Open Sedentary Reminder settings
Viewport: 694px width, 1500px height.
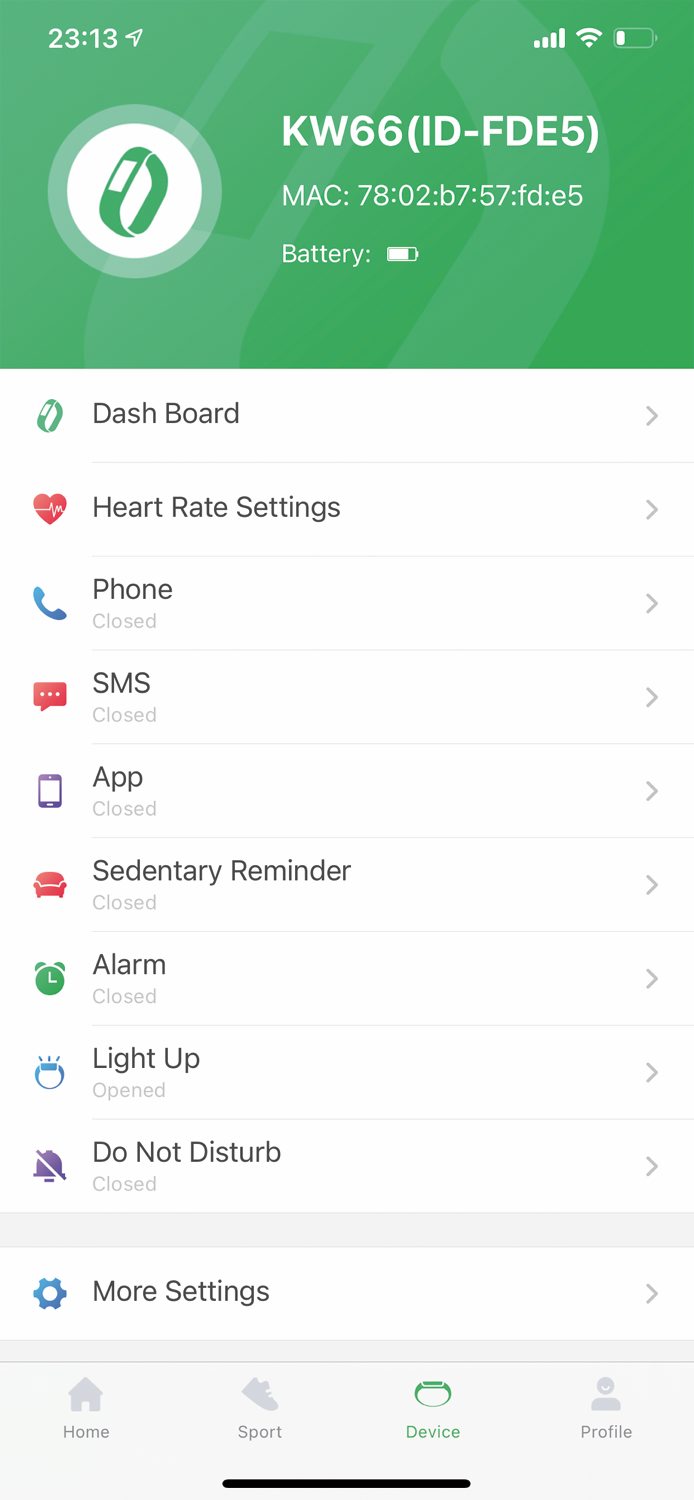point(347,885)
